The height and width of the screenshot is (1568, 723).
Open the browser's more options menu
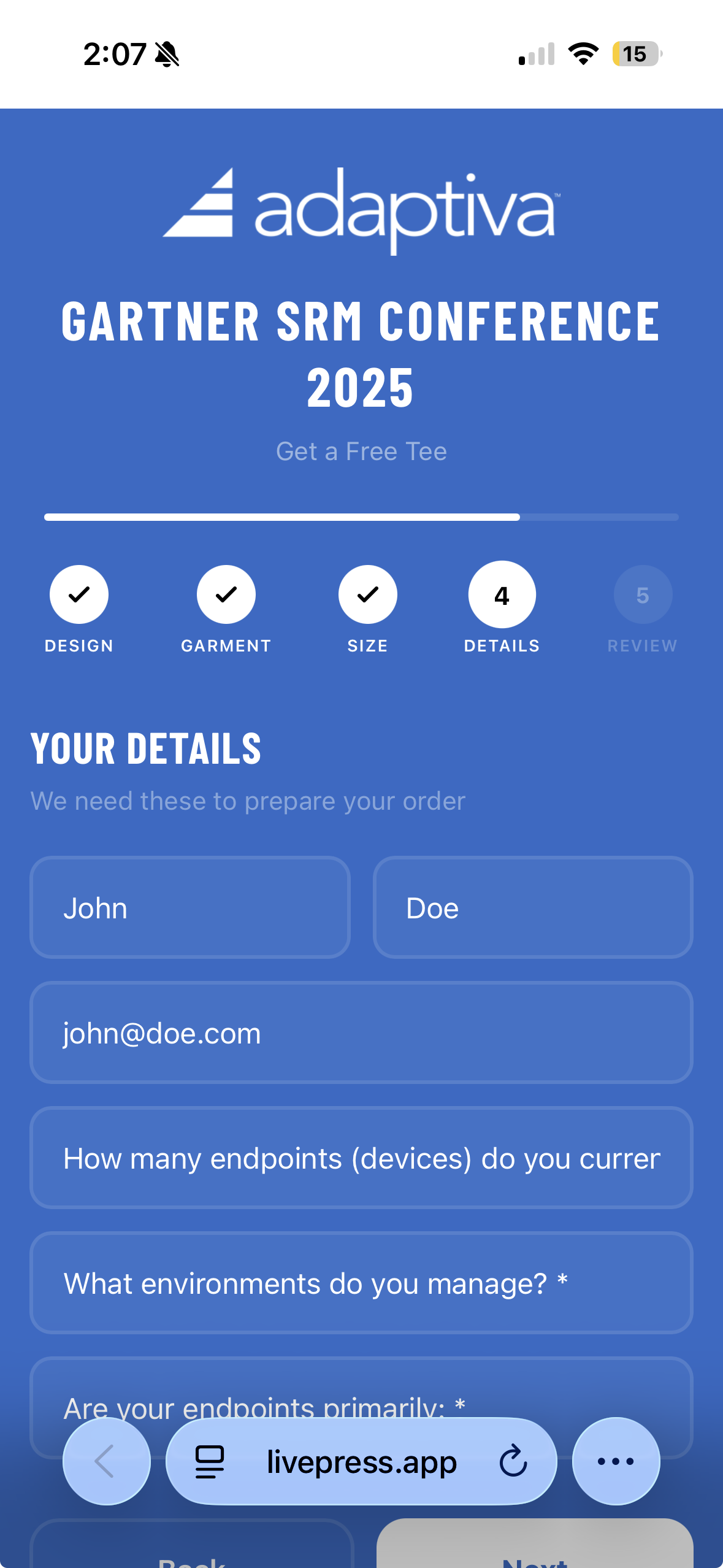[x=616, y=1461]
